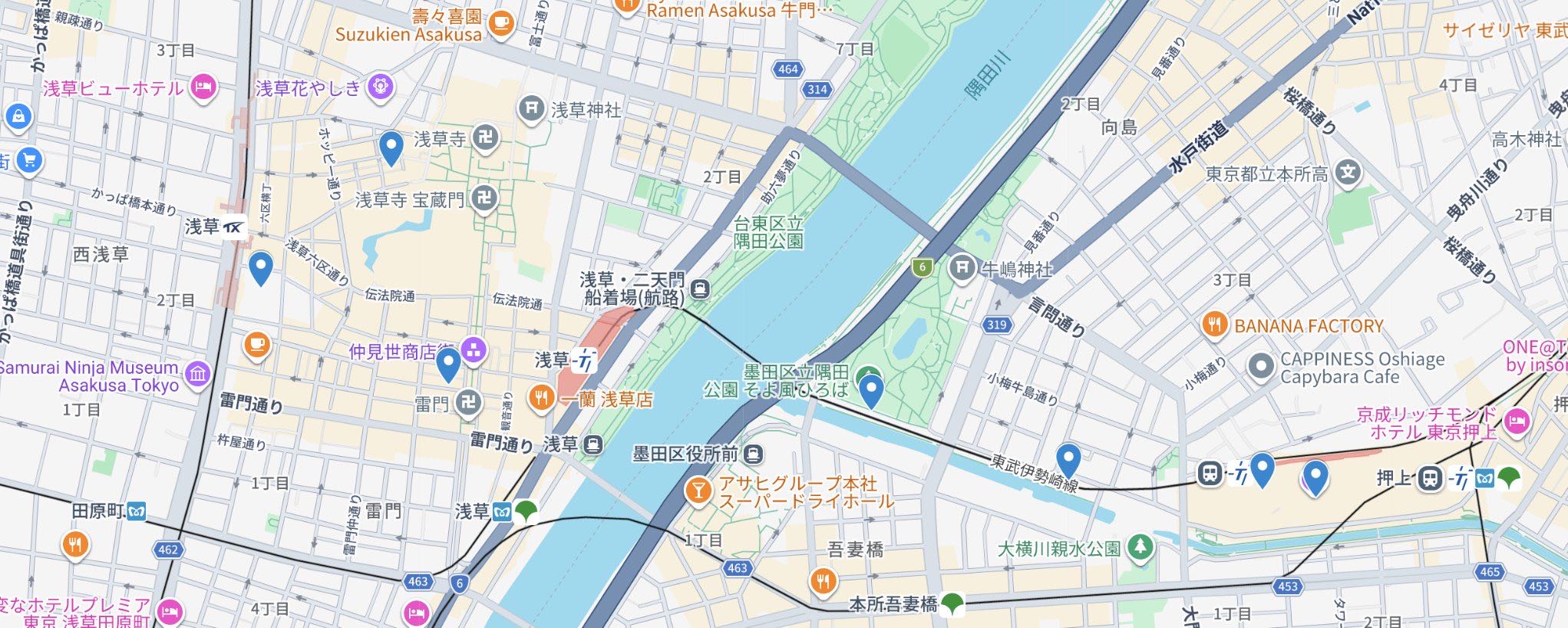Open the 浅草ビューホテル hotel marker
The image size is (1568, 628).
(203, 88)
